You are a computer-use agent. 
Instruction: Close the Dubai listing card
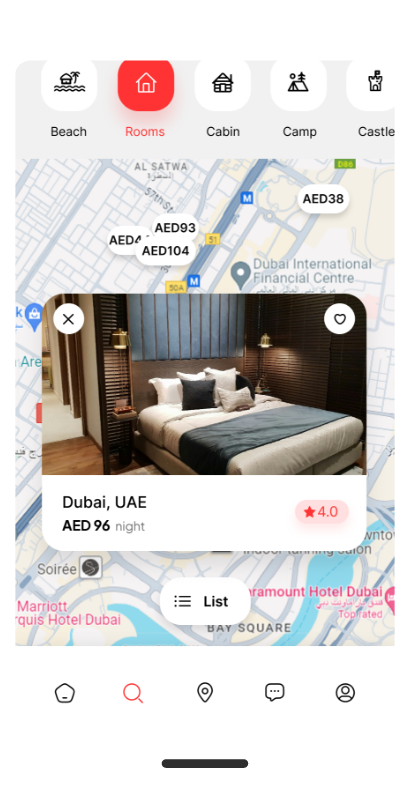pos(68,319)
